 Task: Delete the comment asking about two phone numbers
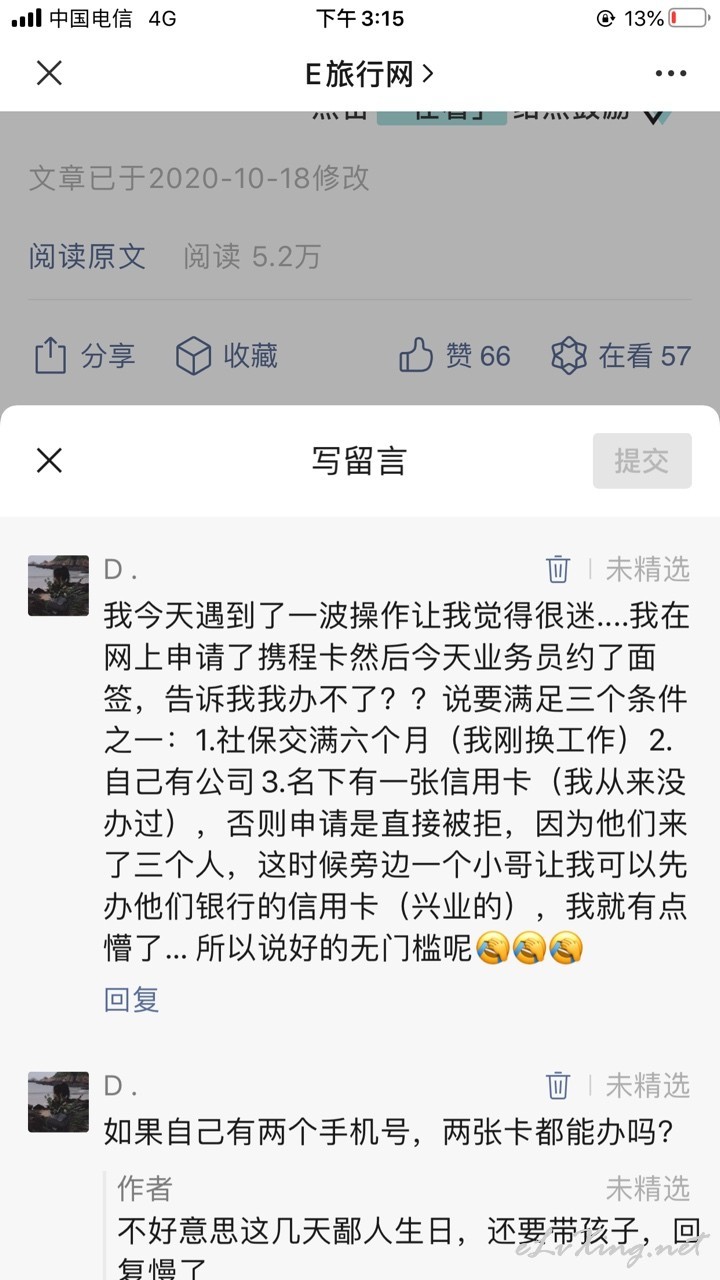(558, 1085)
